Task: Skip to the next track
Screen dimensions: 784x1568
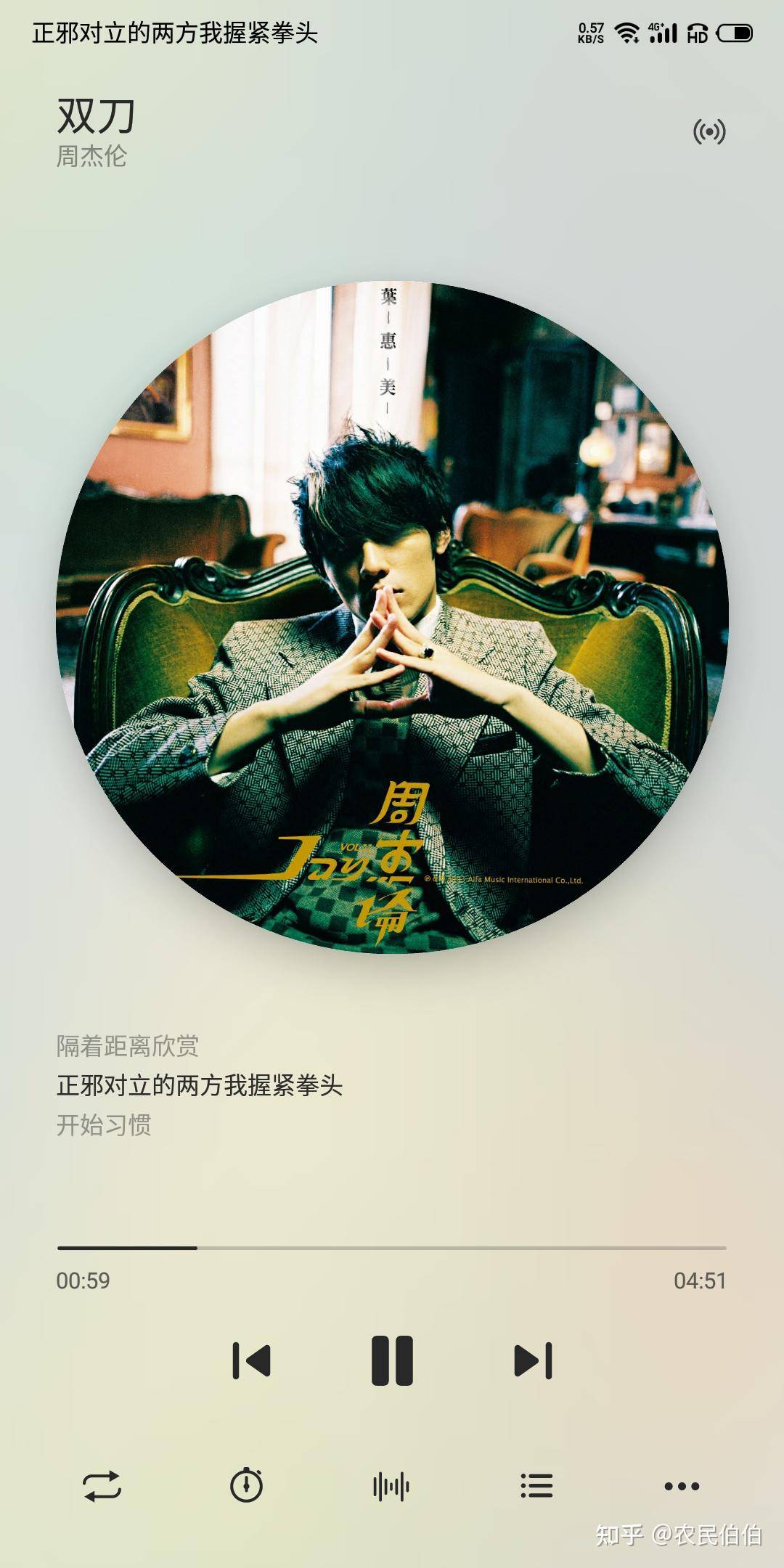Action: (x=534, y=1361)
